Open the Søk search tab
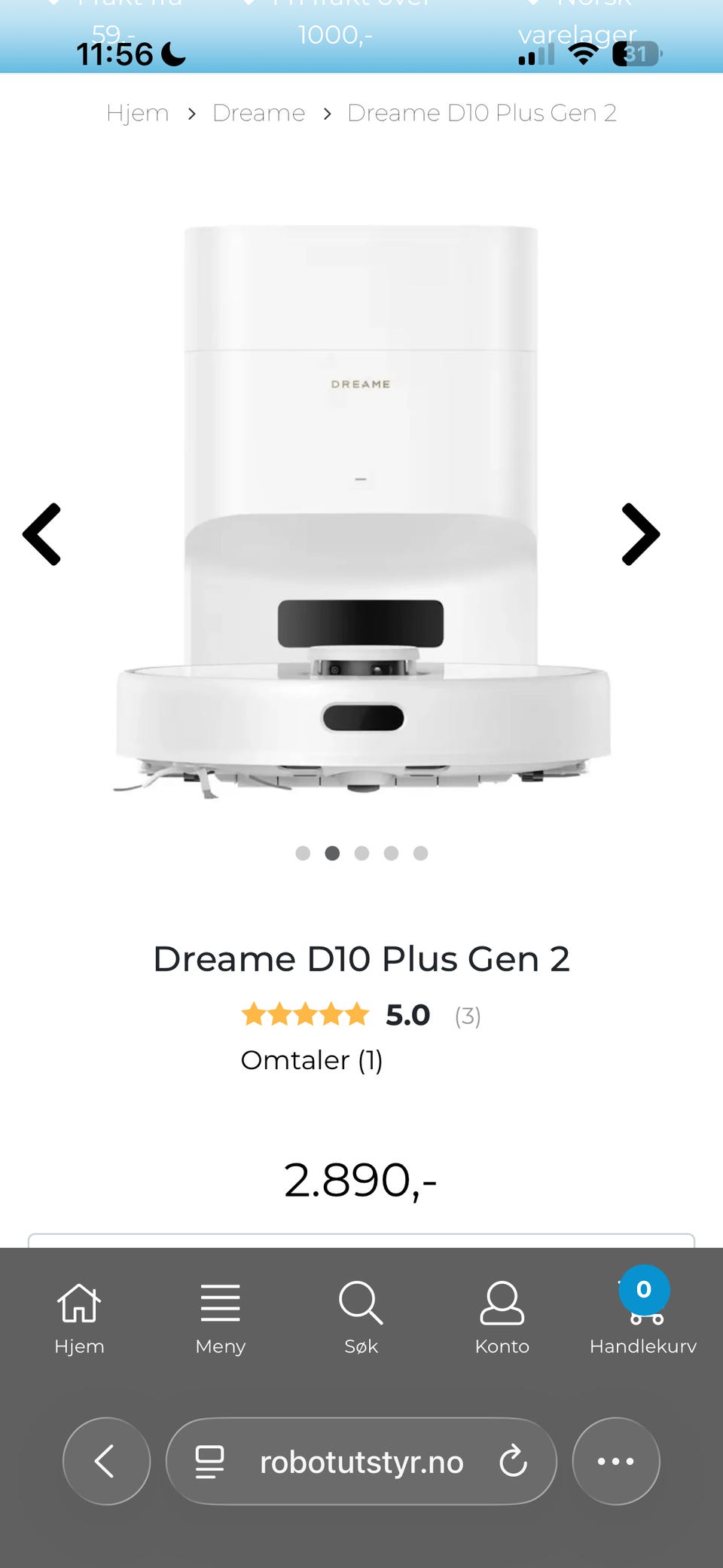Viewport: 723px width, 1568px height. (x=361, y=1319)
